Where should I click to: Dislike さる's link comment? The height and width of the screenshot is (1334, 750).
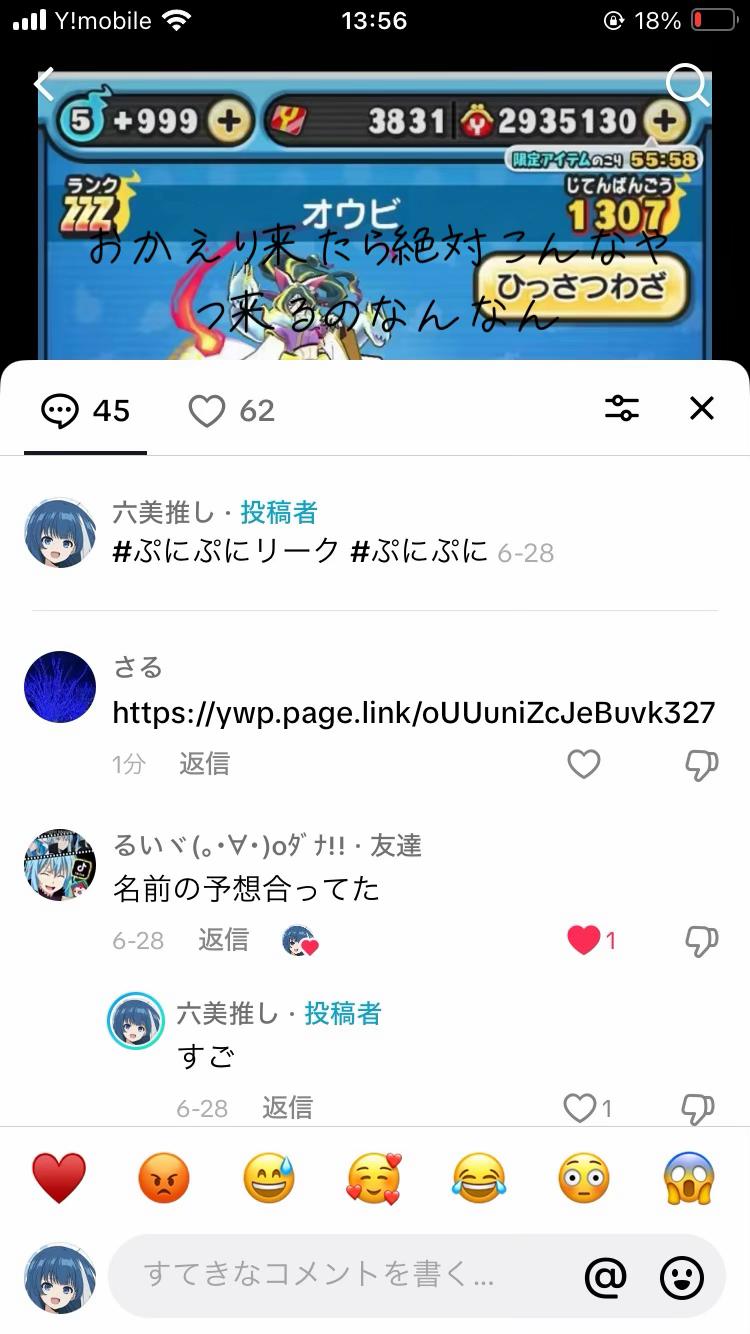point(701,765)
